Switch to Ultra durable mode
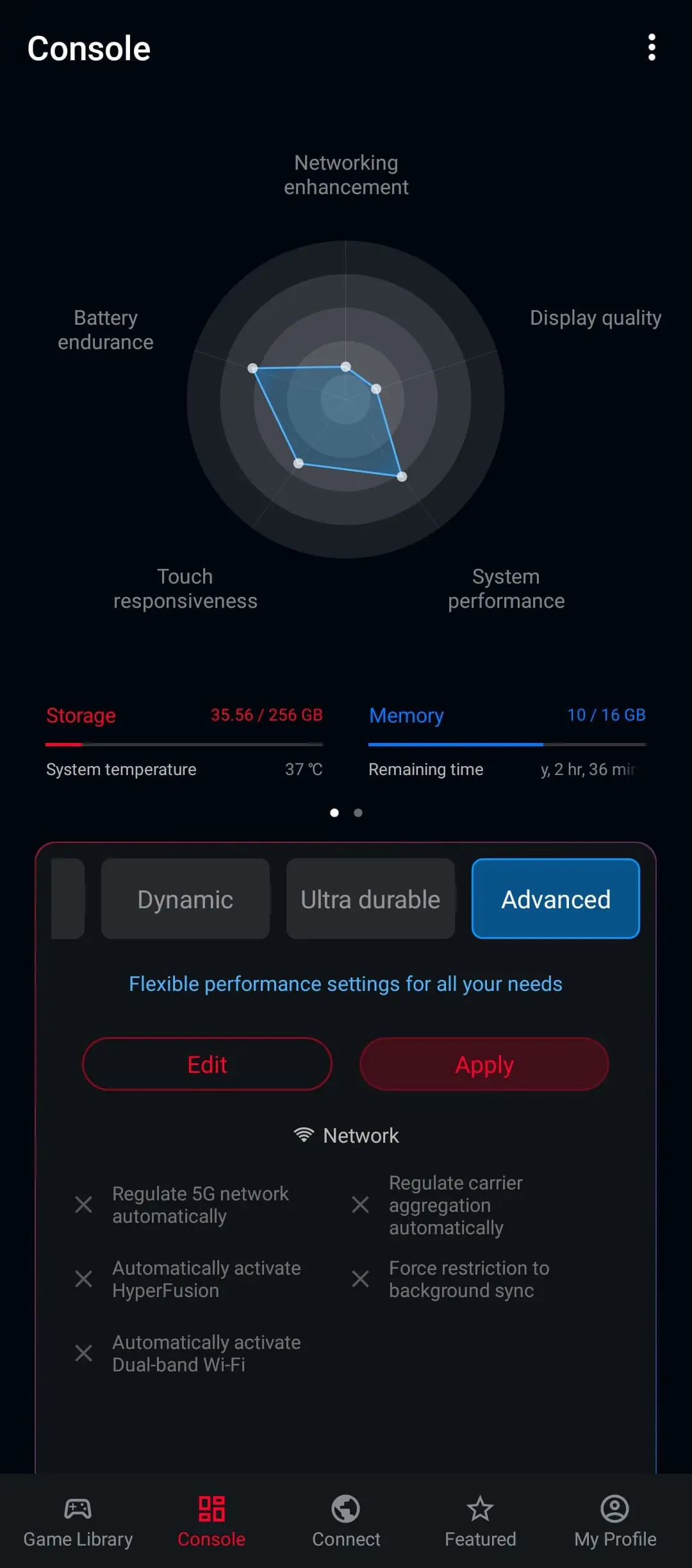 tap(370, 899)
